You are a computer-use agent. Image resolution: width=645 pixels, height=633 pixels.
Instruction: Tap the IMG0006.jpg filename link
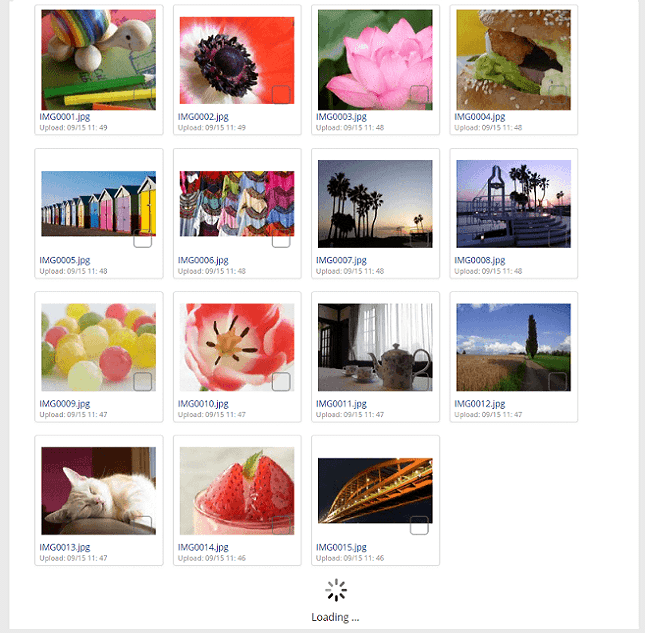click(203, 260)
